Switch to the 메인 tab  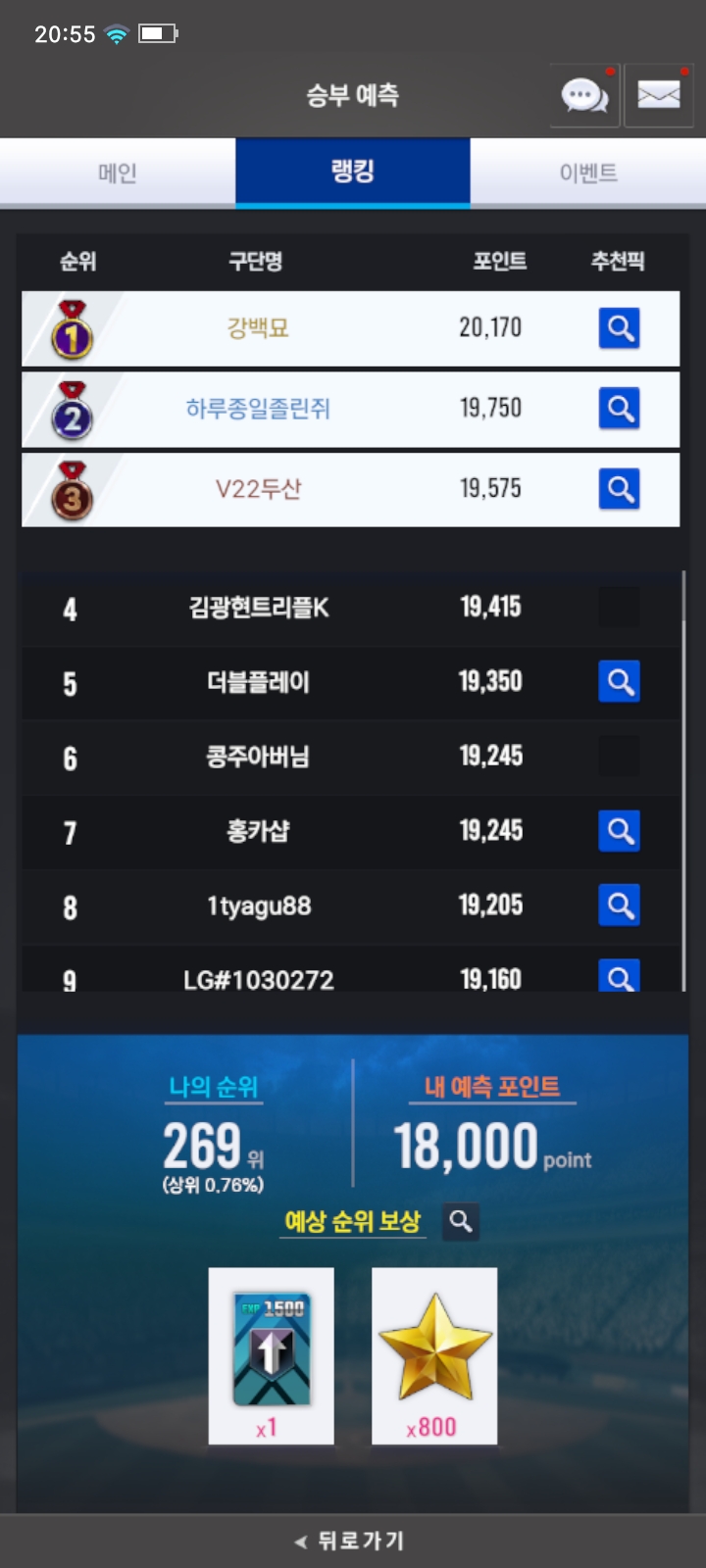118,173
